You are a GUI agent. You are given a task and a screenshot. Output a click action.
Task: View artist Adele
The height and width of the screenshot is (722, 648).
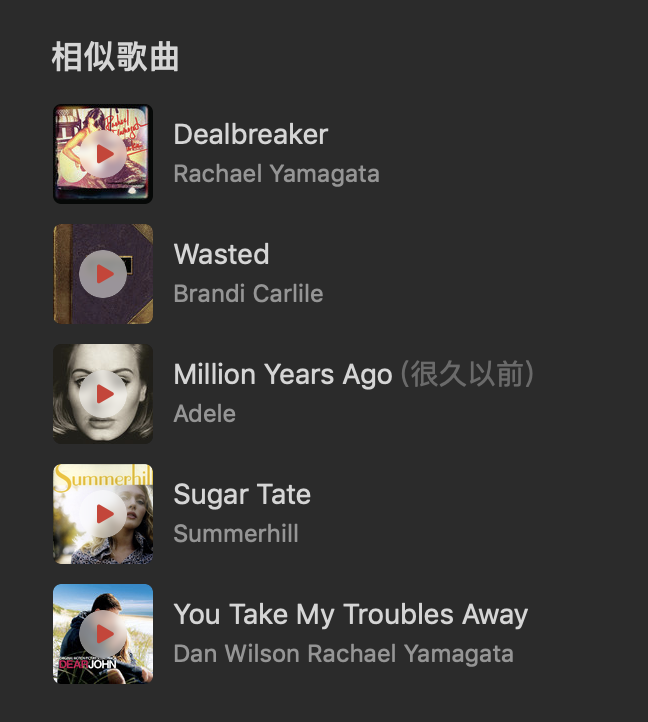204,414
